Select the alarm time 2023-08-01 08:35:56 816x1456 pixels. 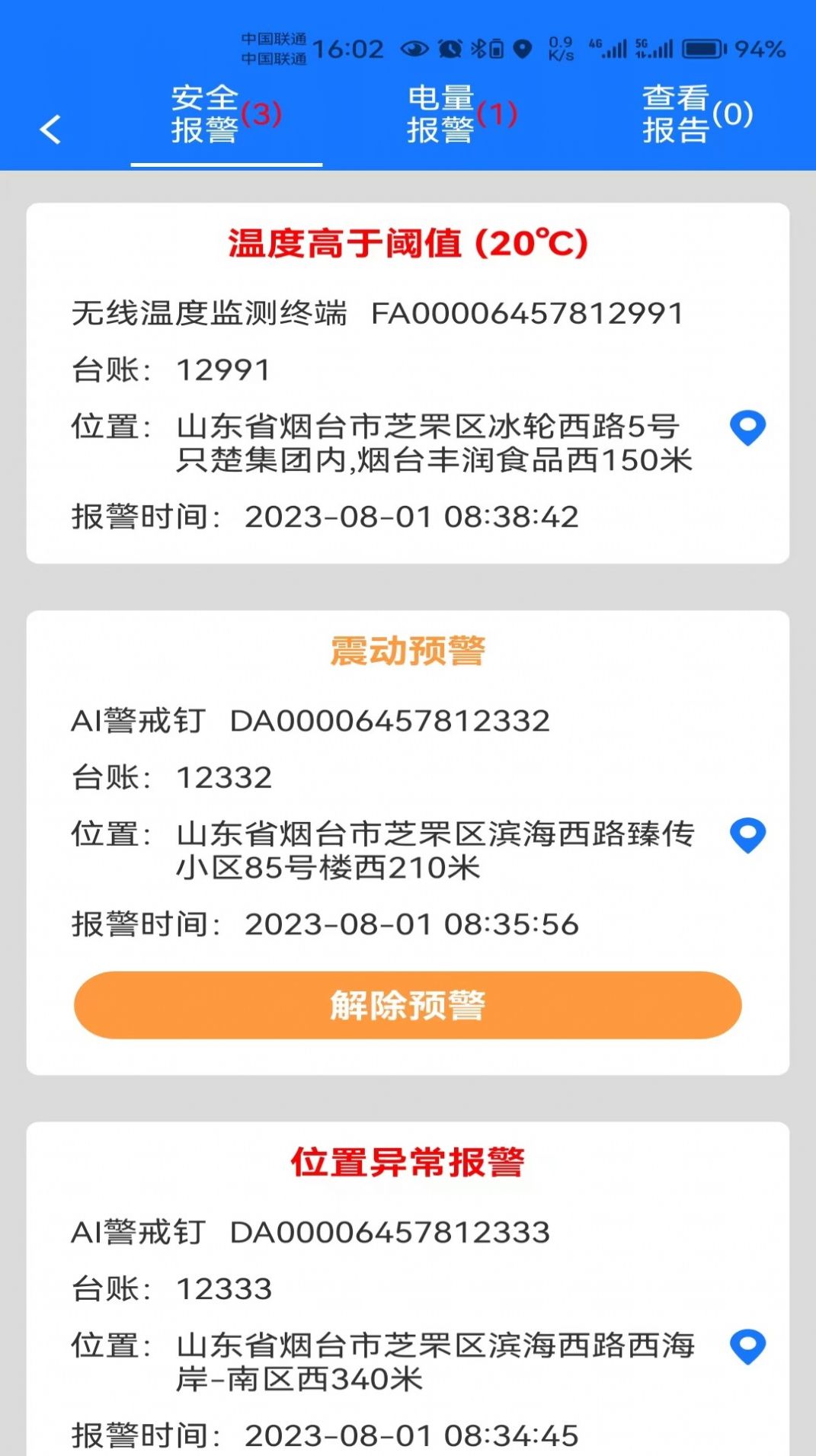[x=411, y=924]
